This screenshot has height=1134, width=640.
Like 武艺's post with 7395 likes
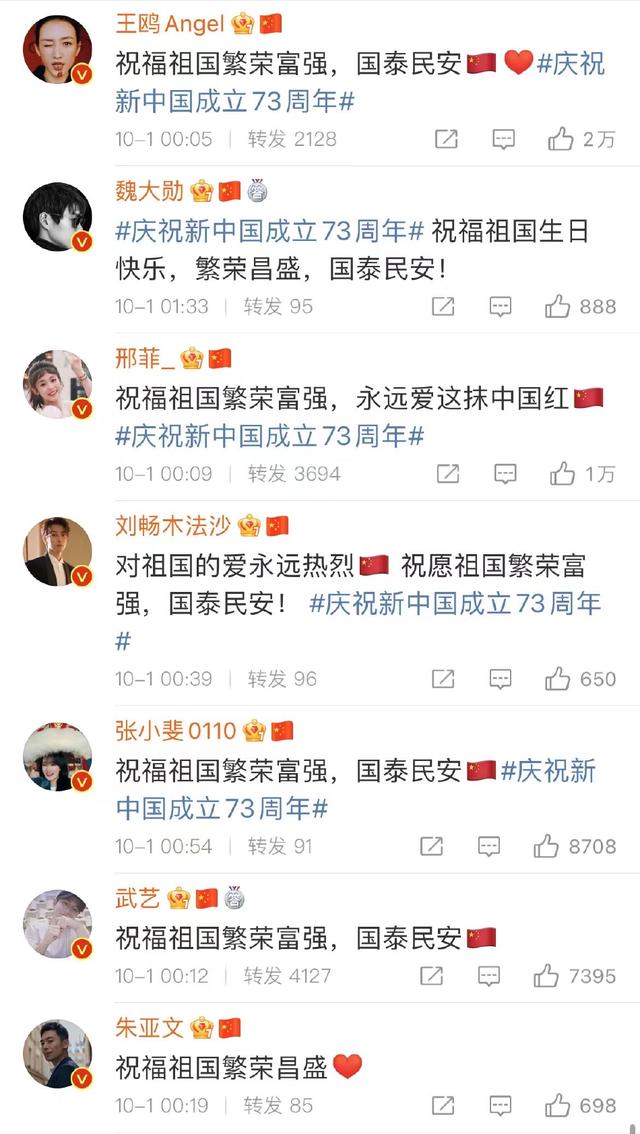tap(546, 975)
